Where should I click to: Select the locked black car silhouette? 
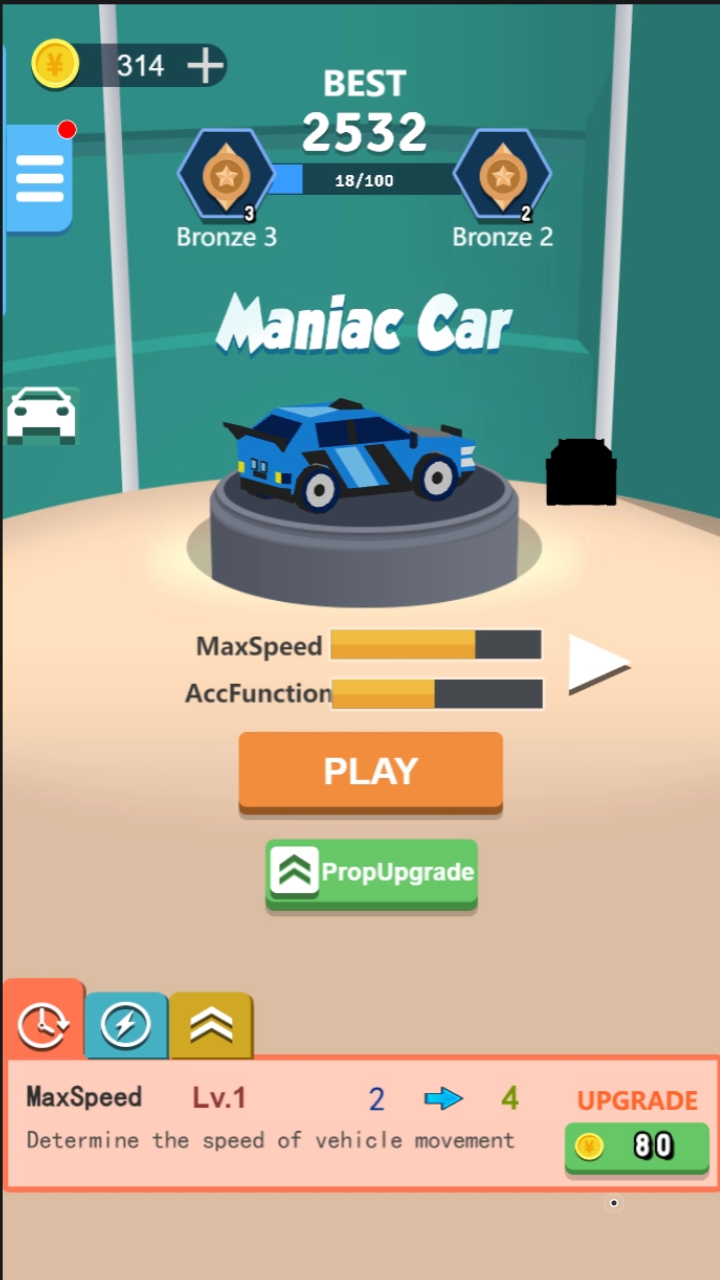[581, 472]
